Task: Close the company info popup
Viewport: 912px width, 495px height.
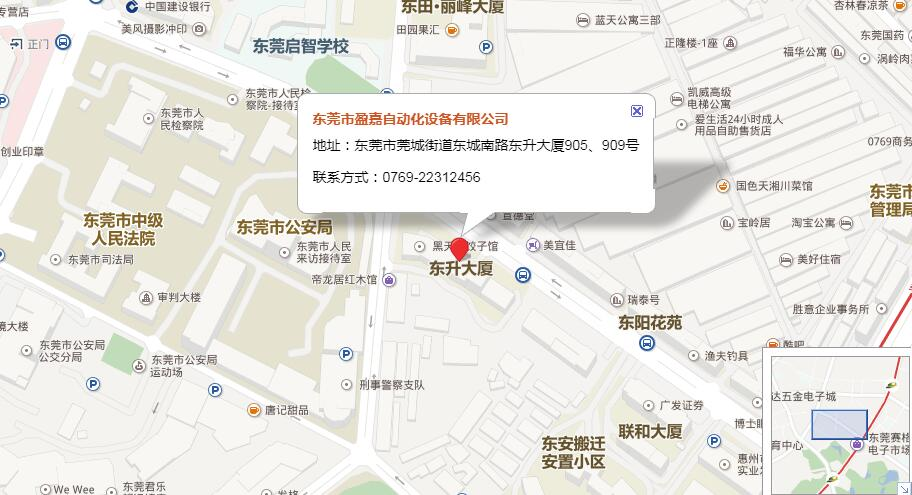Action: (x=637, y=111)
